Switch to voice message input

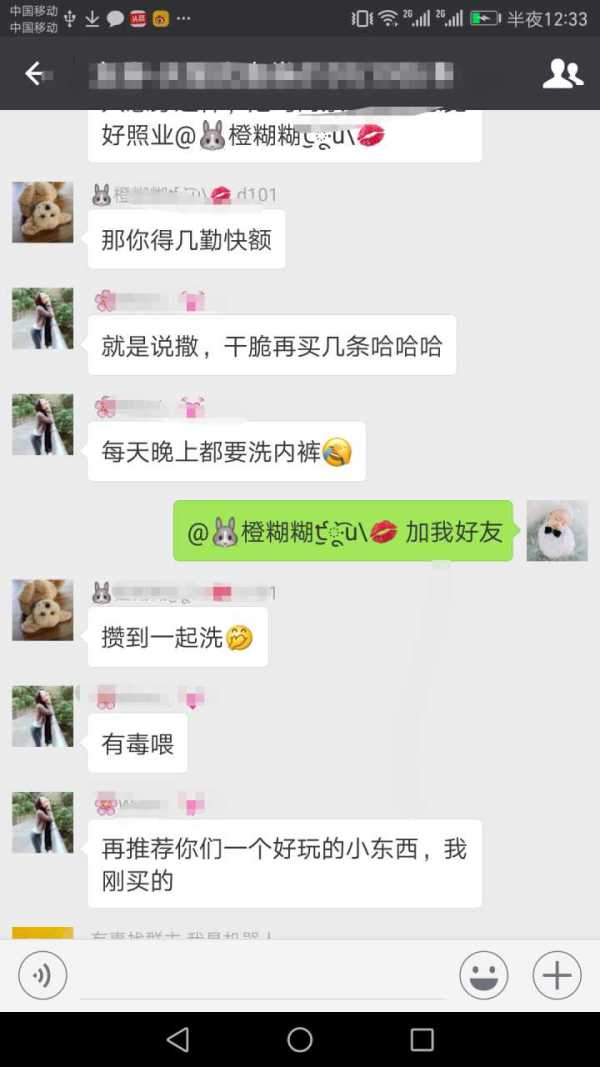tap(43, 975)
